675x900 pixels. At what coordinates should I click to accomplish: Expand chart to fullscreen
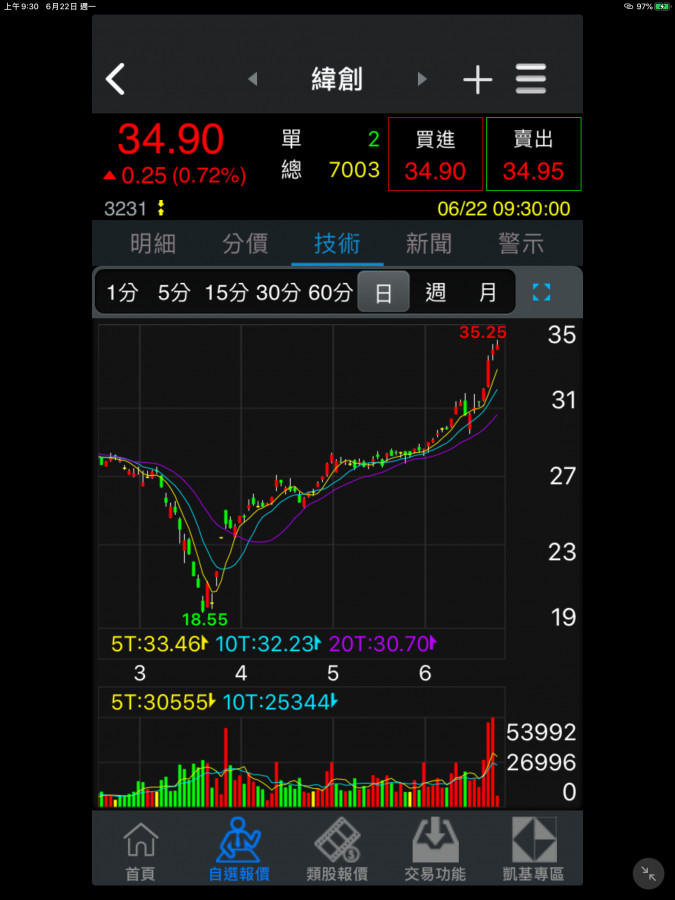[542, 292]
